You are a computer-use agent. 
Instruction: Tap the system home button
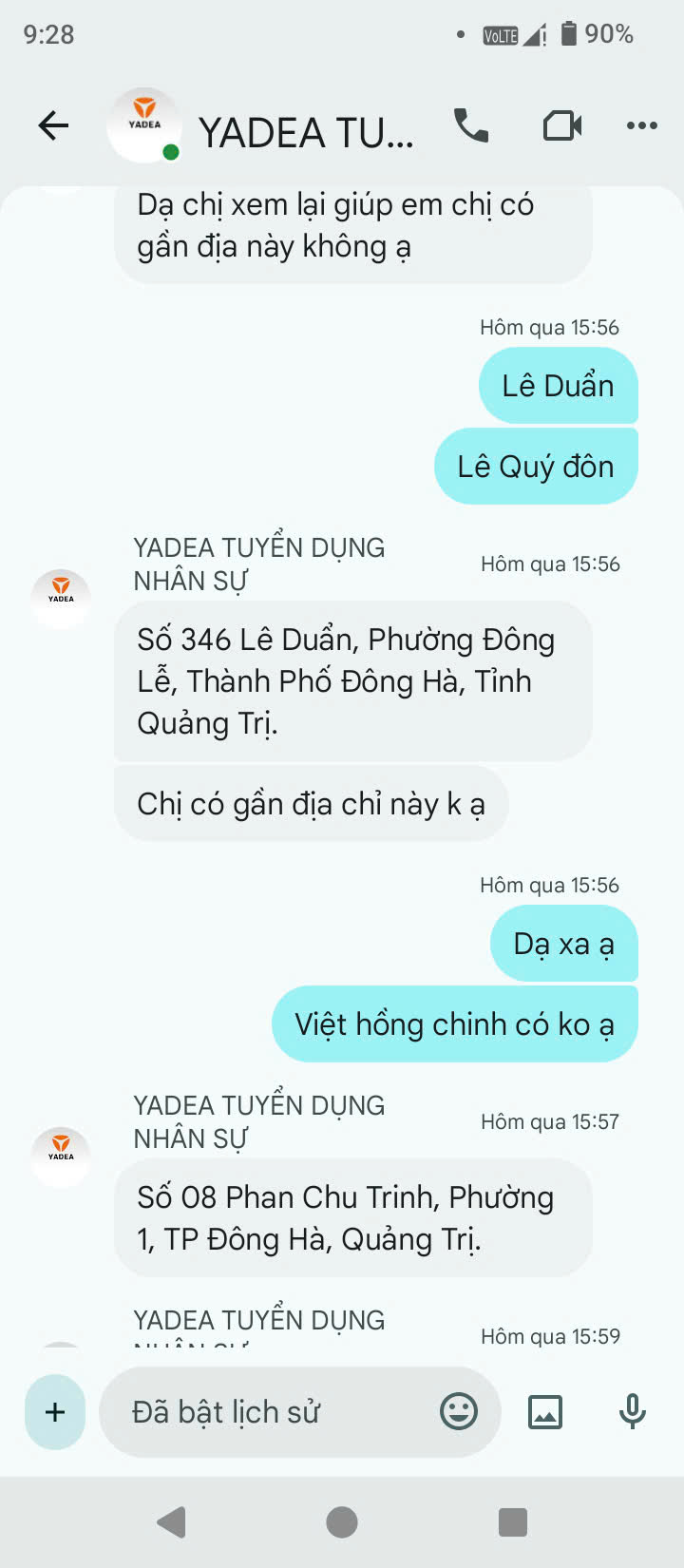pyautogui.click(x=342, y=1522)
